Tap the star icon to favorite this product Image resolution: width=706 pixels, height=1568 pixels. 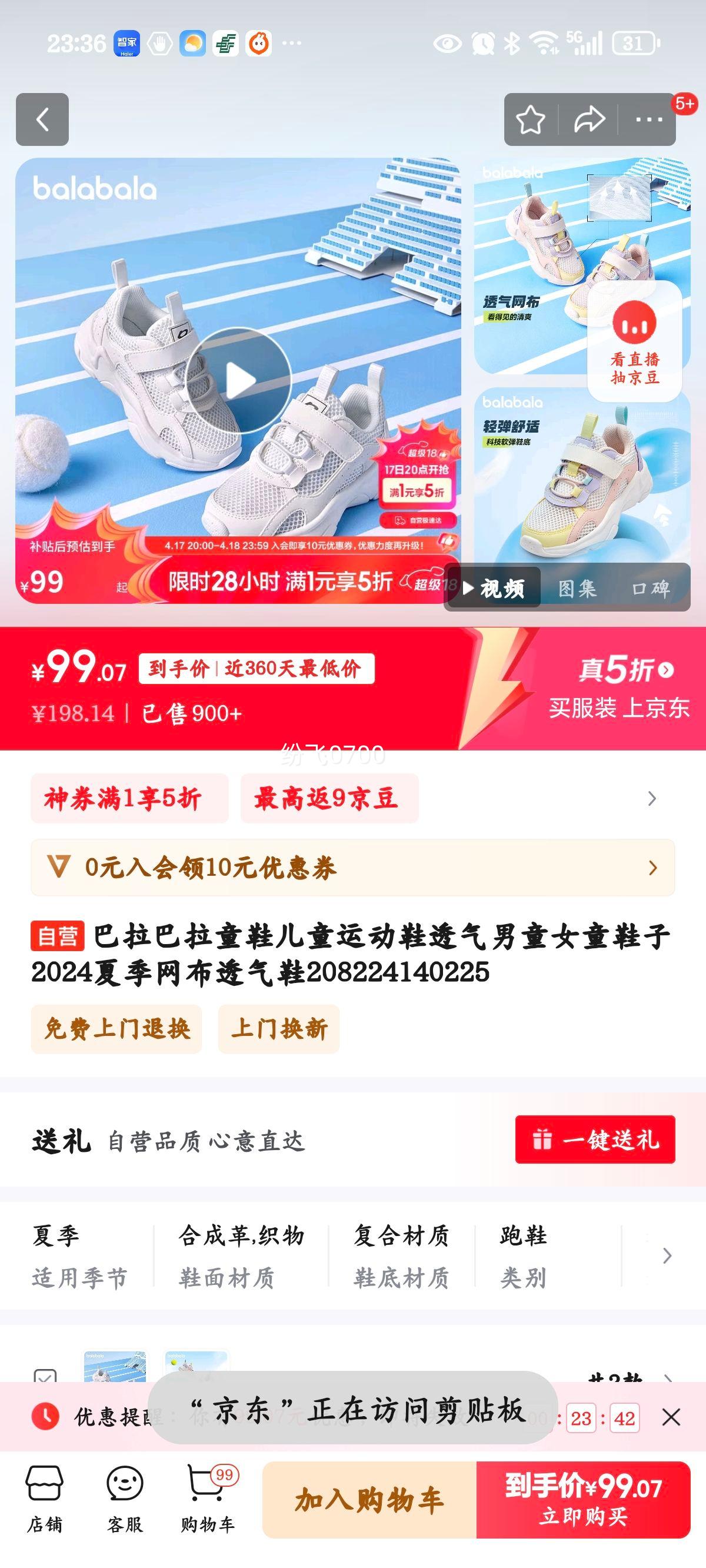[x=531, y=119]
